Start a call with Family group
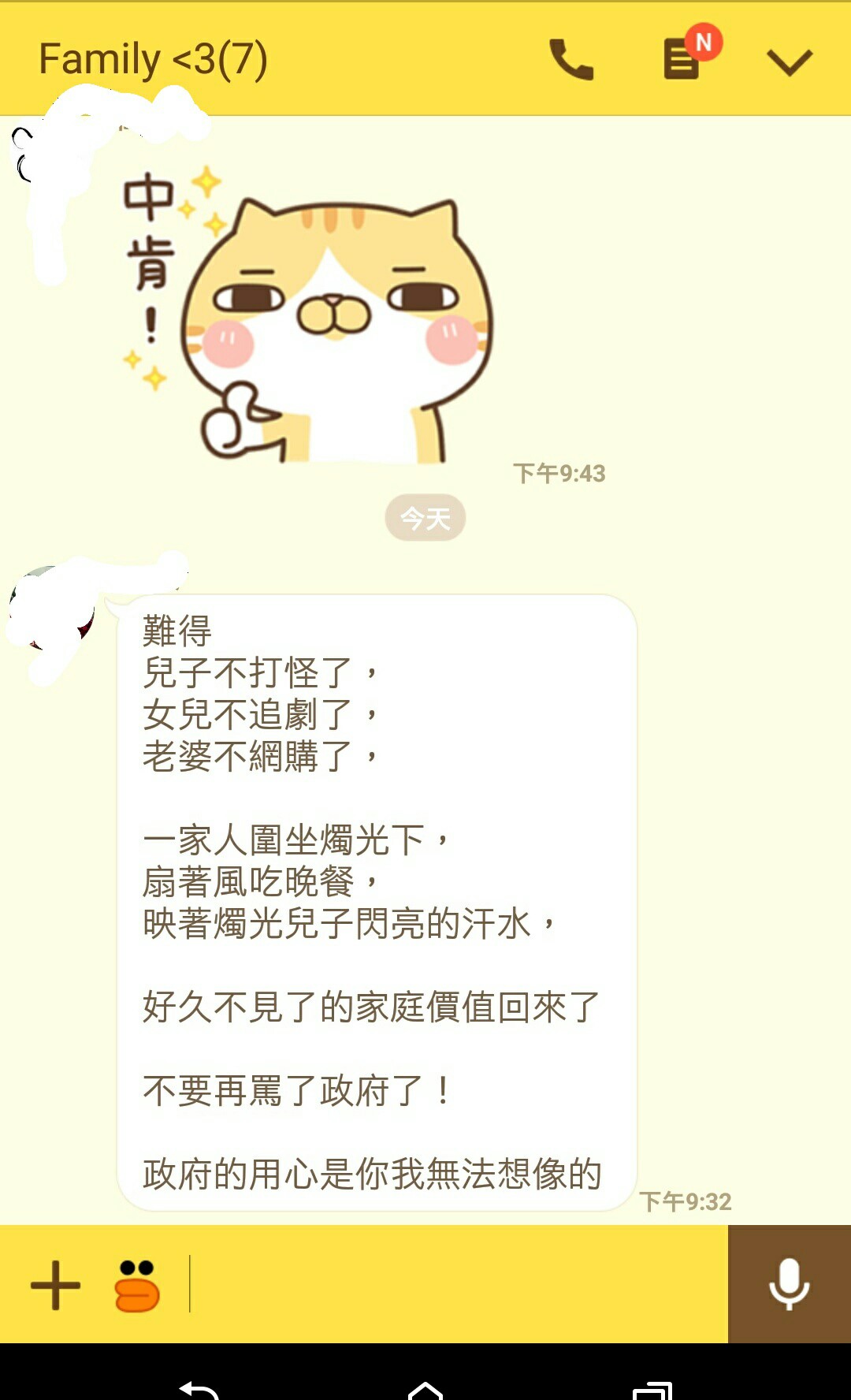 pyautogui.click(x=570, y=60)
